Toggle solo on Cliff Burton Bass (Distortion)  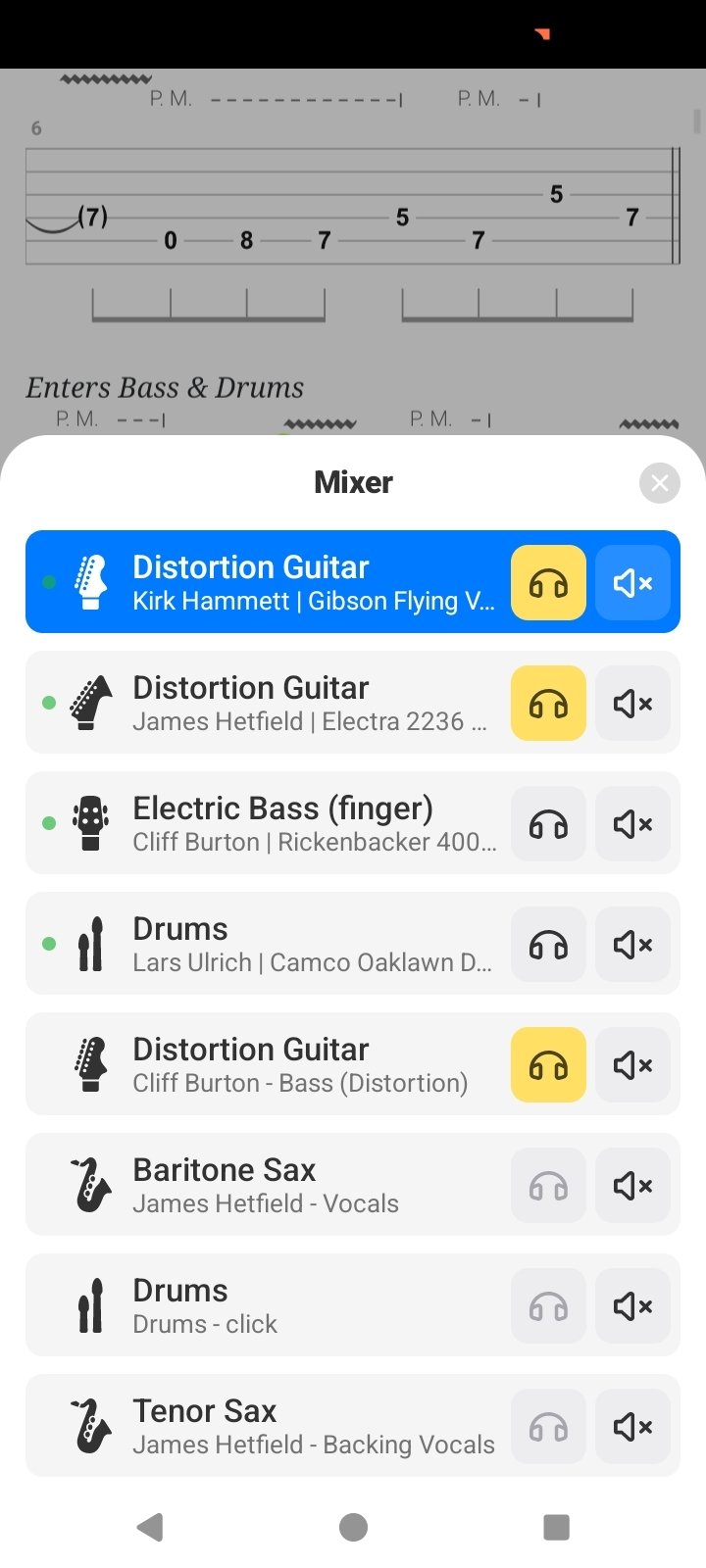tap(548, 1065)
